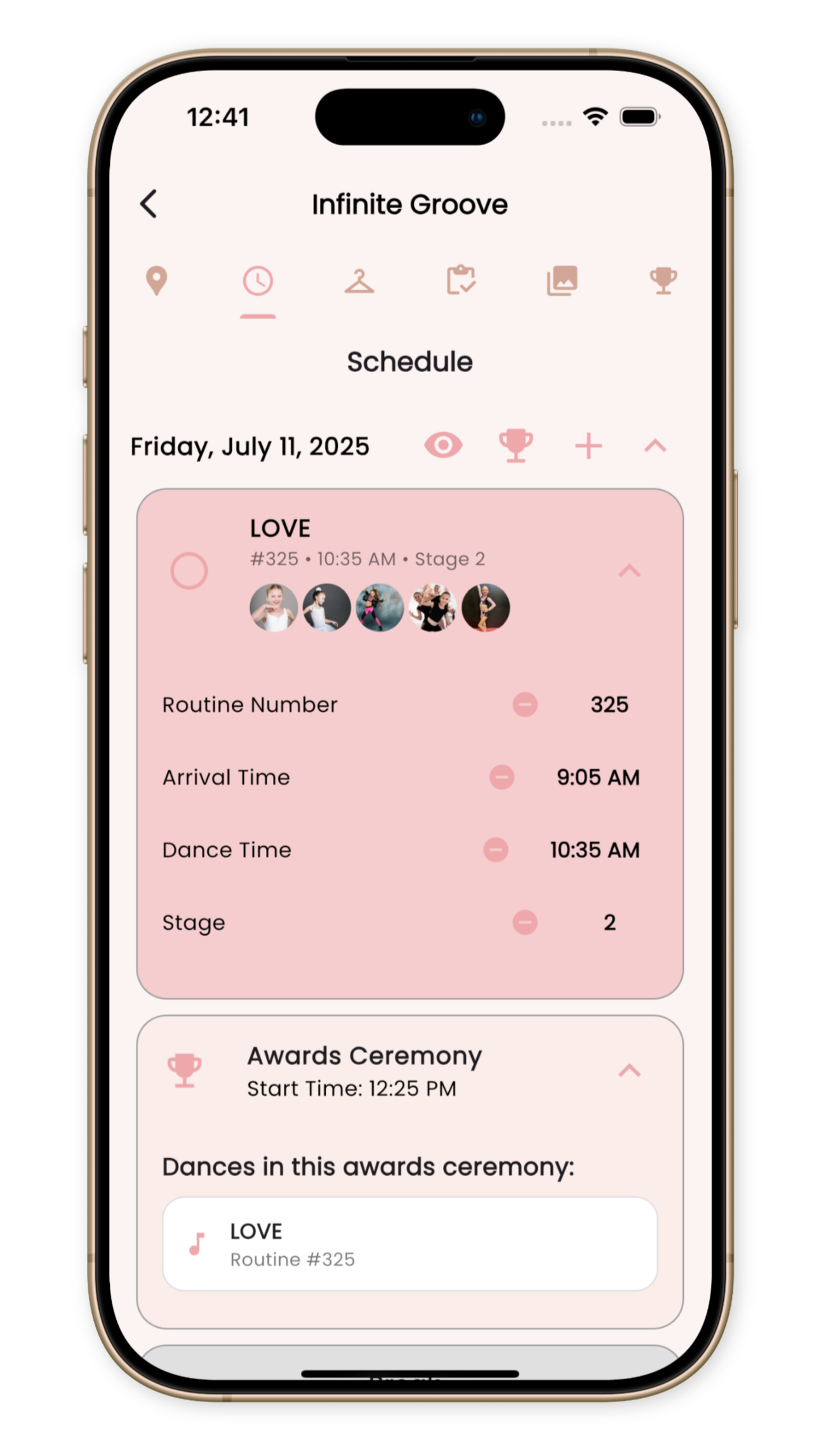The image size is (819, 1456).
Task: Open the checklist clipboard tab
Action: pos(461,281)
